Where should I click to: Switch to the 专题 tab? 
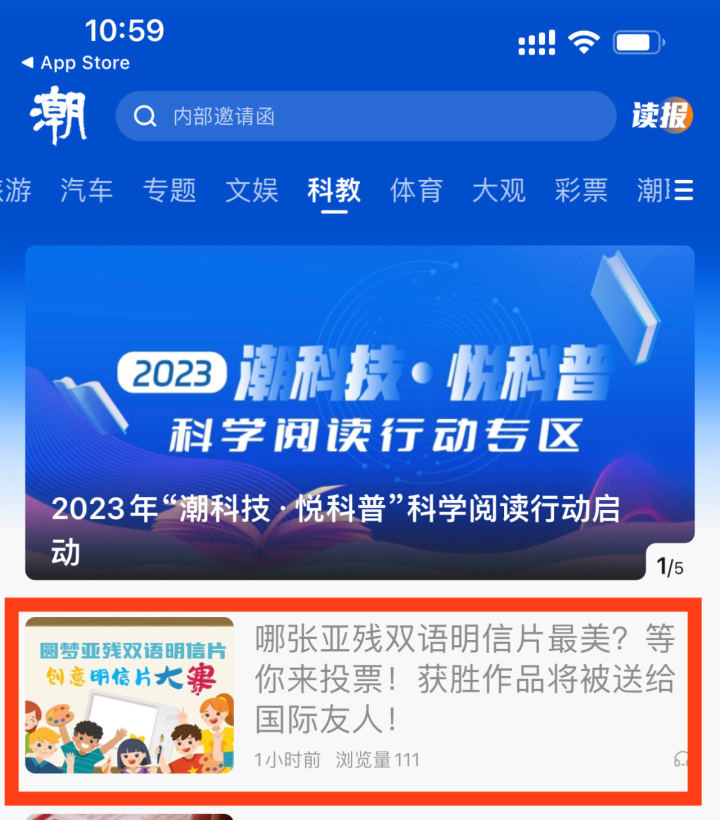(x=169, y=190)
